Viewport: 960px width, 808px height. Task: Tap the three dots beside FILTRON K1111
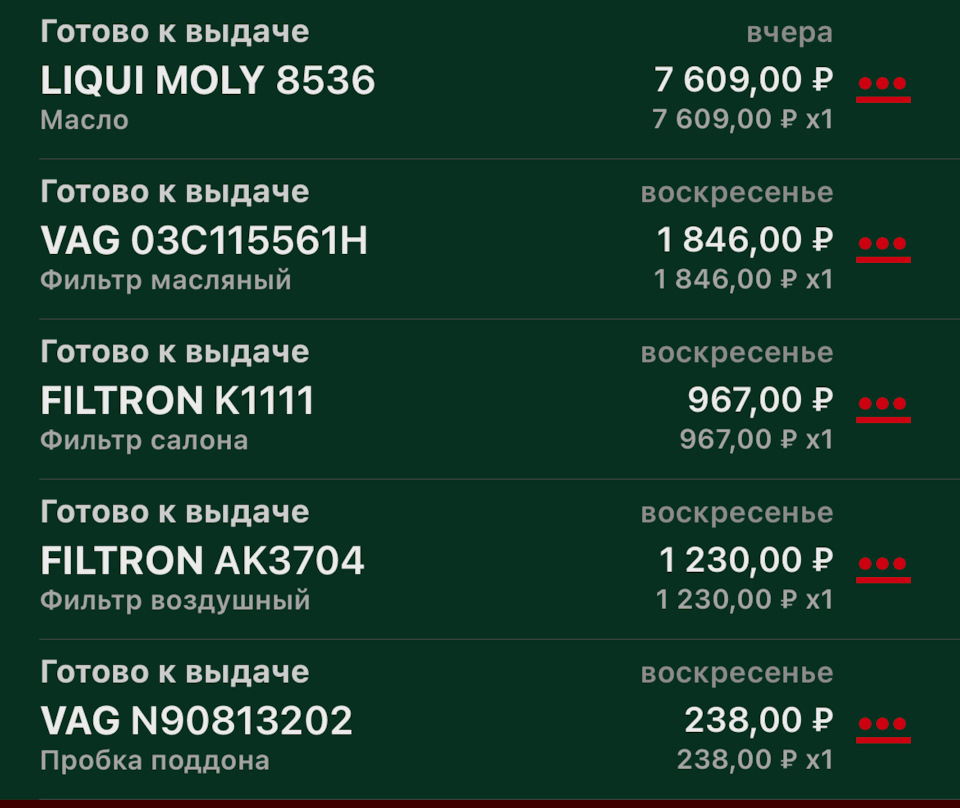[x=883, y=405]
